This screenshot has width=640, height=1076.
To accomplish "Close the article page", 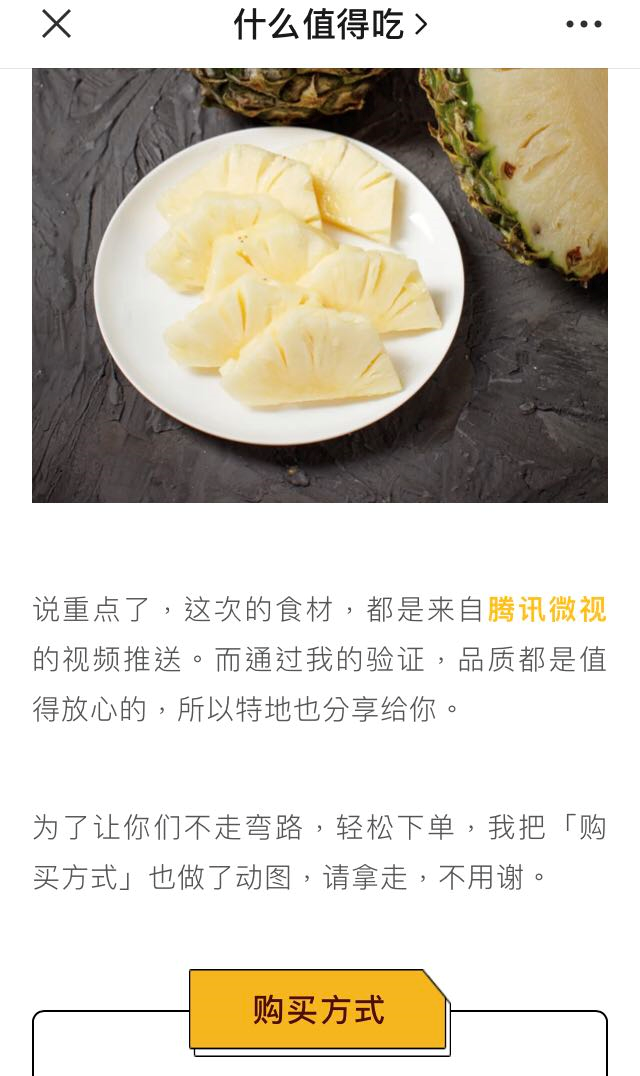I will point(56,24).
